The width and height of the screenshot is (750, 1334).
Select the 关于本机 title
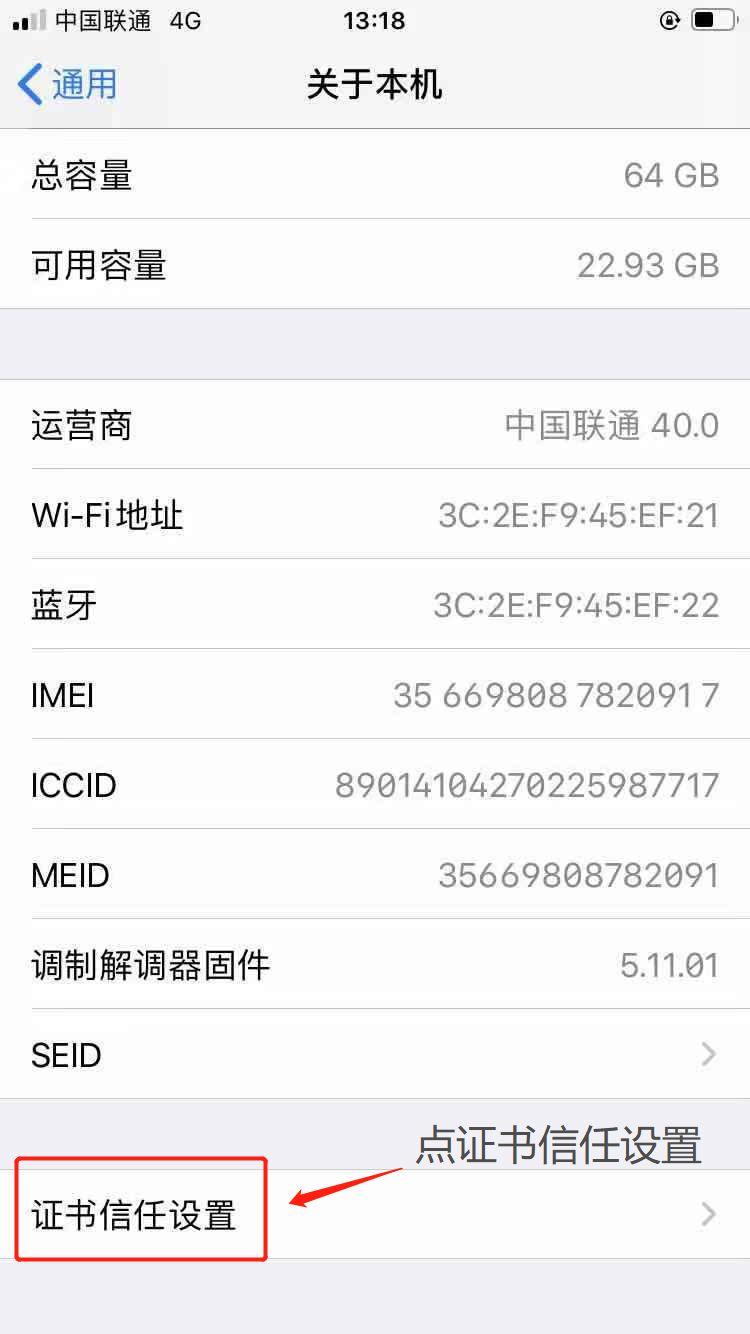(374, 85)
